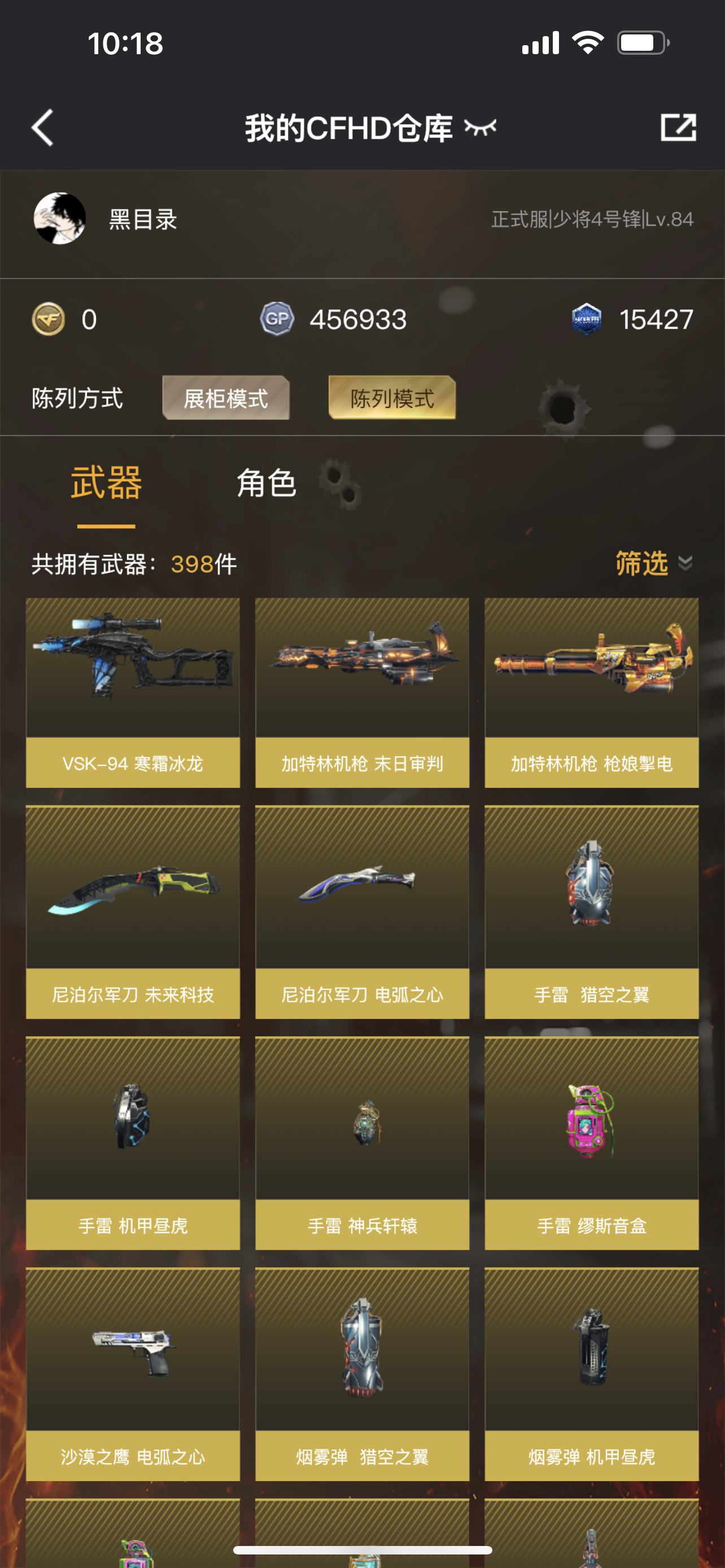
Task: Open 加特林机枪 枪娘掣电 weapon card
Action: [591, 692]
